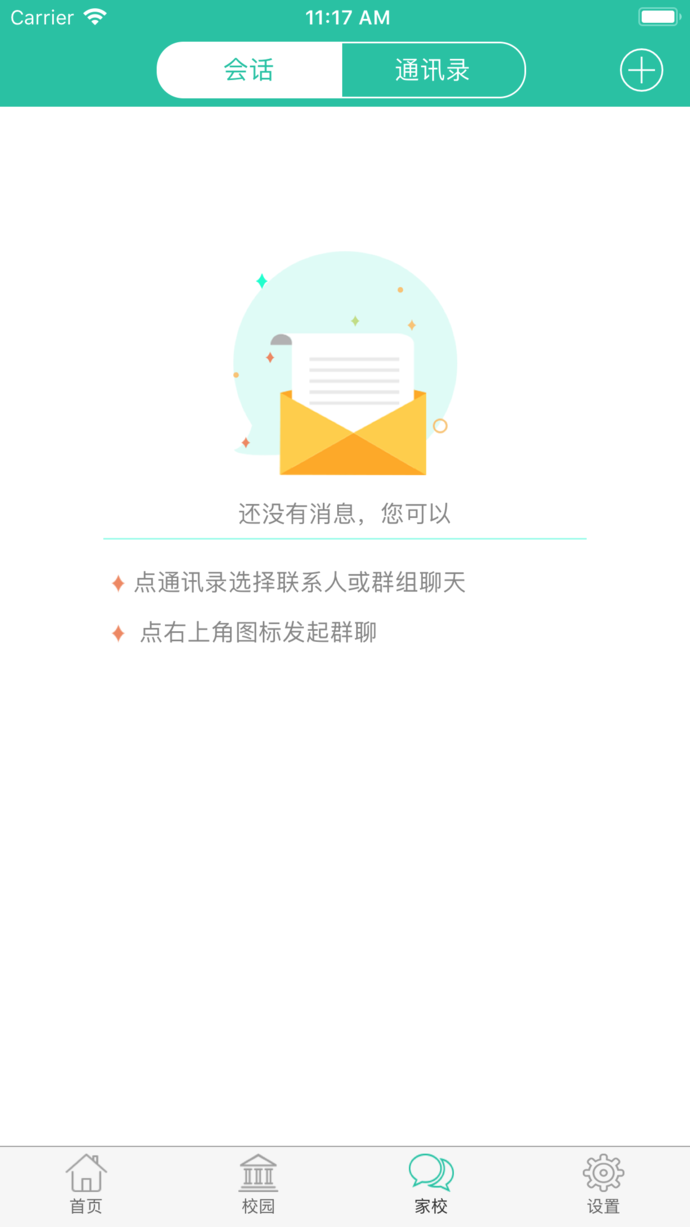Open the 设置 settings tab
This screenshot has width=690, height=1227.
coord(603,1184)
